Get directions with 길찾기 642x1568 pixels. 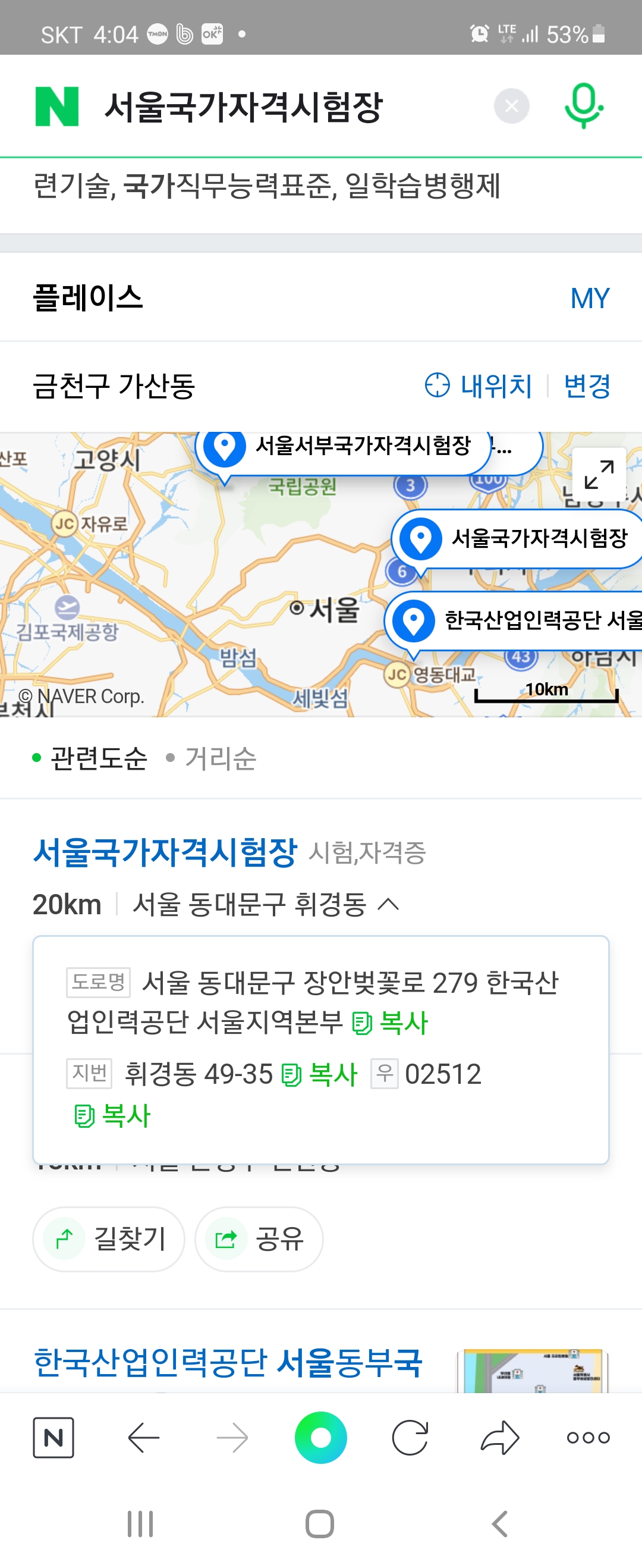pyautogui.click(x=109, y=1238)
